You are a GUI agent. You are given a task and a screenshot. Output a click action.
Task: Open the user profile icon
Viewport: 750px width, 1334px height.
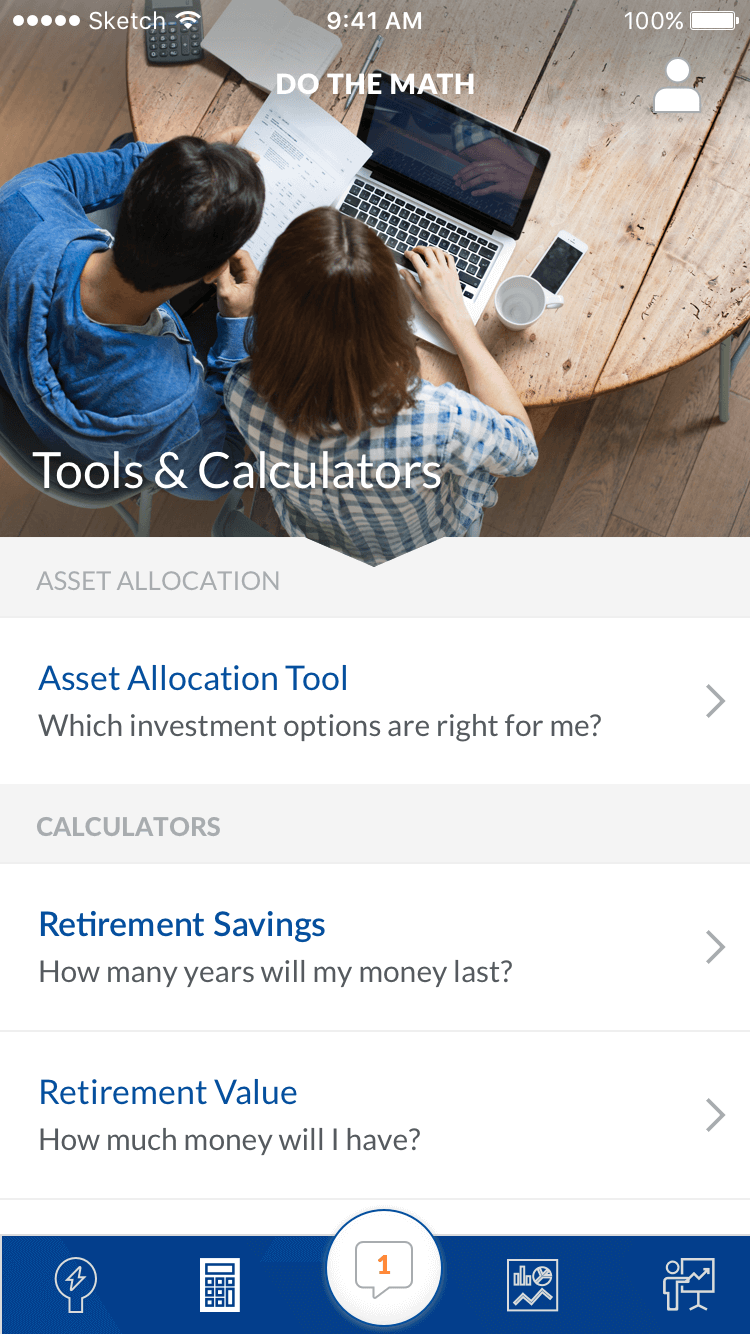pyautogui.click(x=677, y=86)
